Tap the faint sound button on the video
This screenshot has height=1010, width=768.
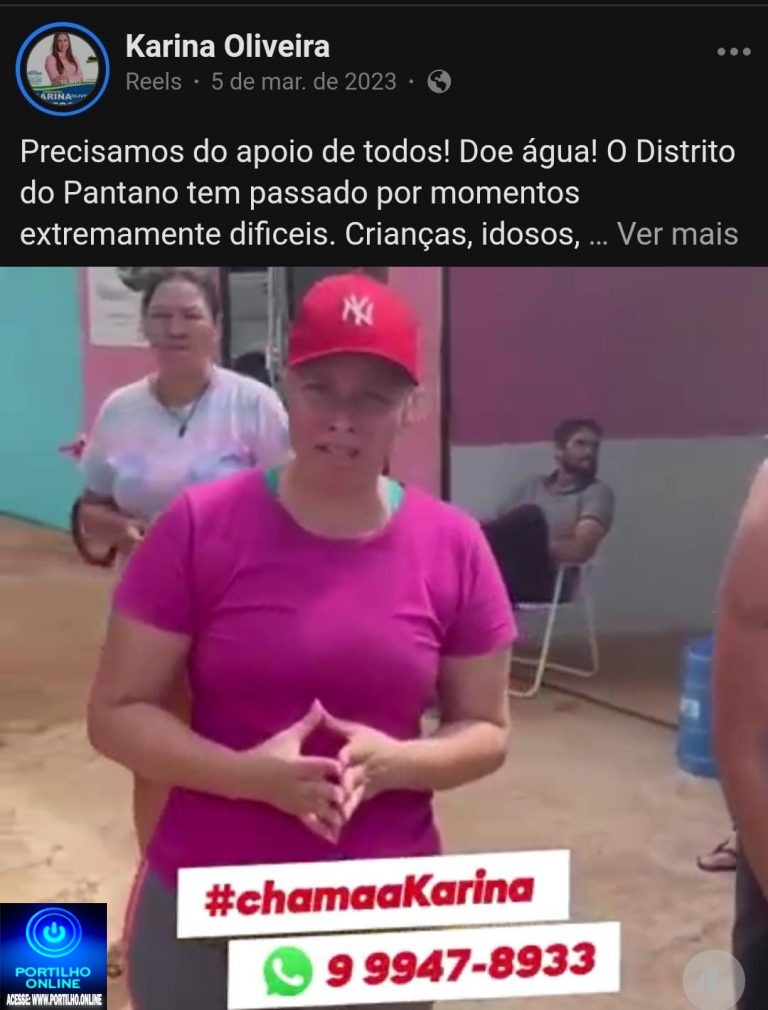[713, 979]
